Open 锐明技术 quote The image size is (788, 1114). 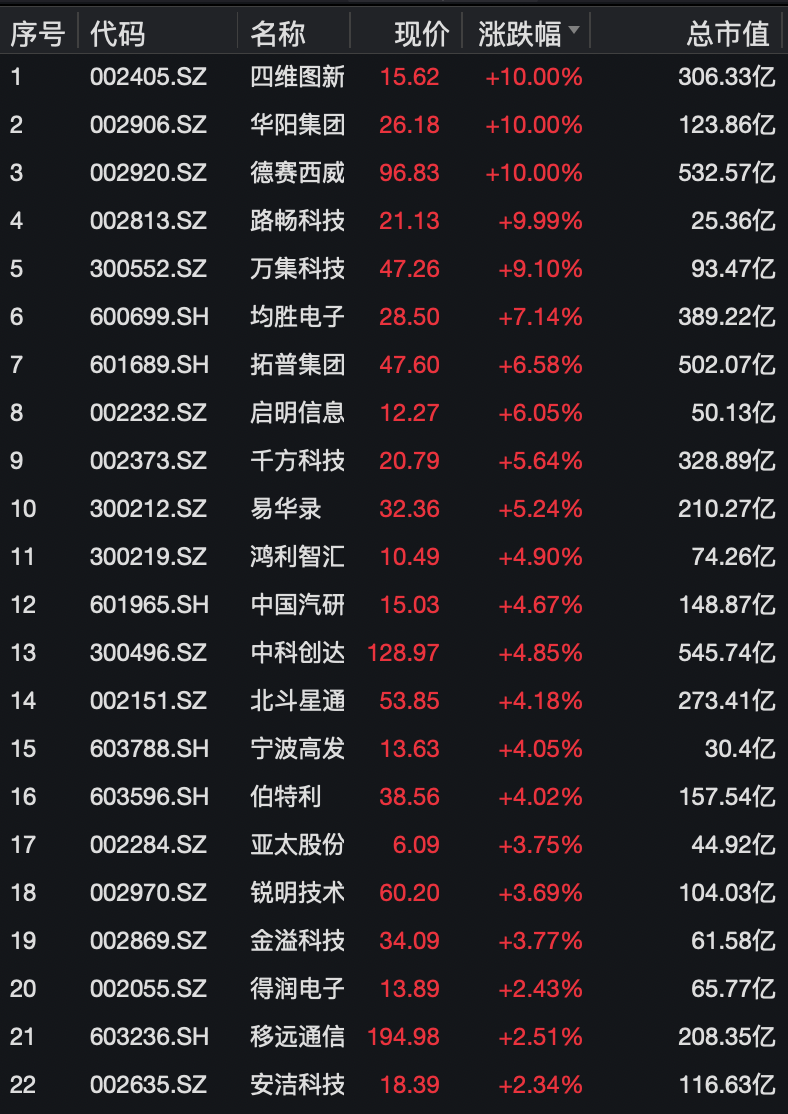(x=297, y=893)
